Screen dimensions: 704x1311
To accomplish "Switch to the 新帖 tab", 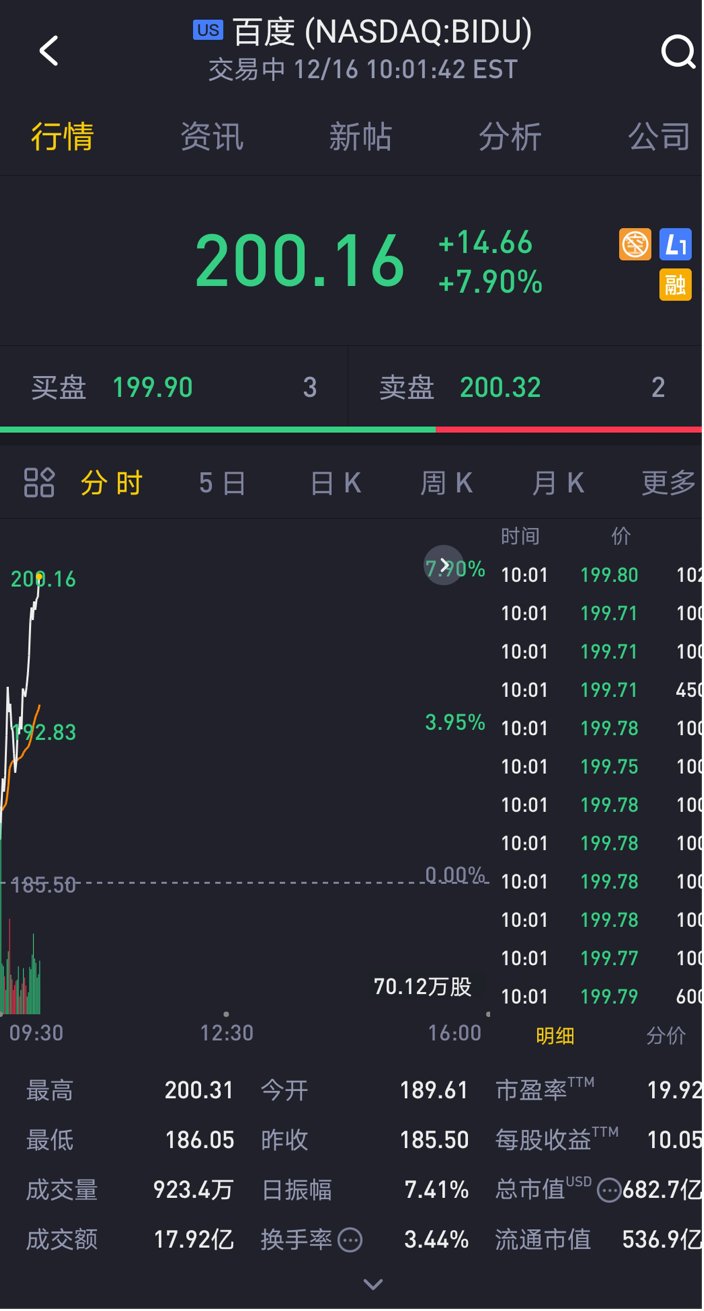I will (360, 137).
